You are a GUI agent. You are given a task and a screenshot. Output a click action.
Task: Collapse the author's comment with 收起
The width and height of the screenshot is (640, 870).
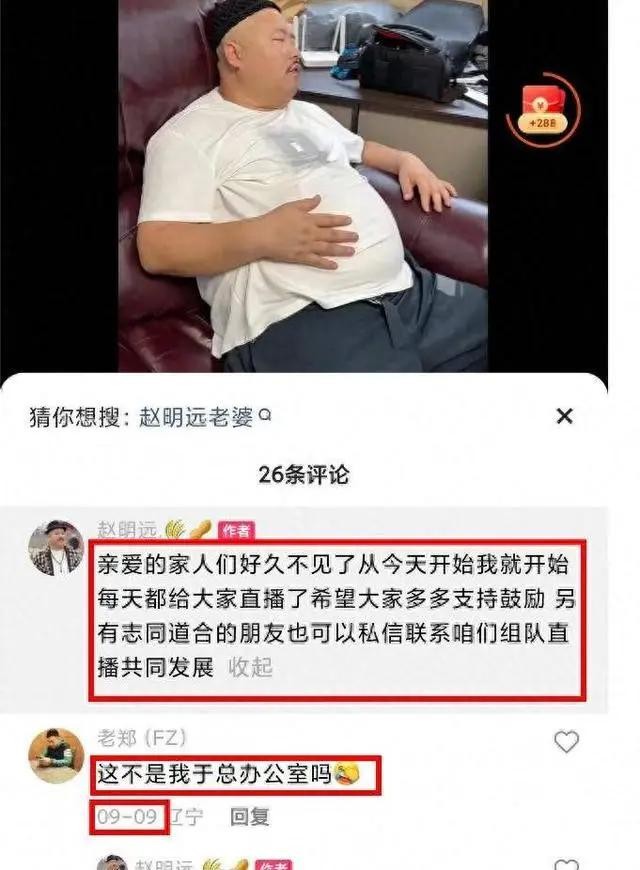(x=250, y=667)
